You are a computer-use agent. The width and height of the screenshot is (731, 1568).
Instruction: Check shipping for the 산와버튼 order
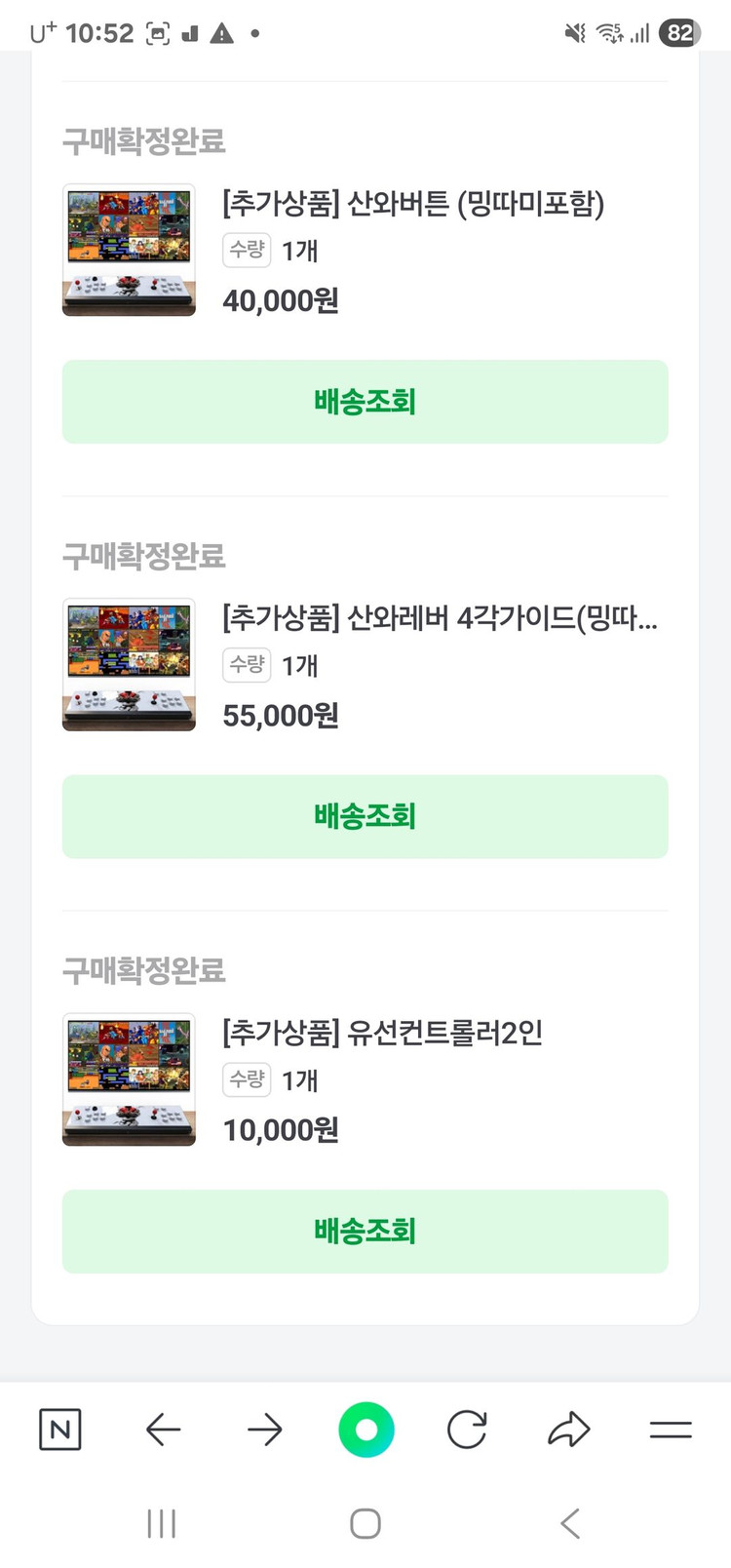click(x=365, y=402)
